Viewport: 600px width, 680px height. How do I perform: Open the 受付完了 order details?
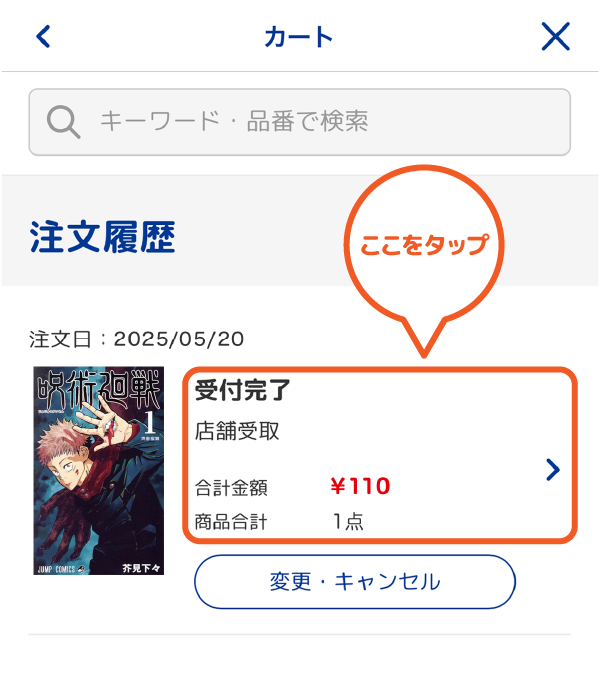click(380, 456)
